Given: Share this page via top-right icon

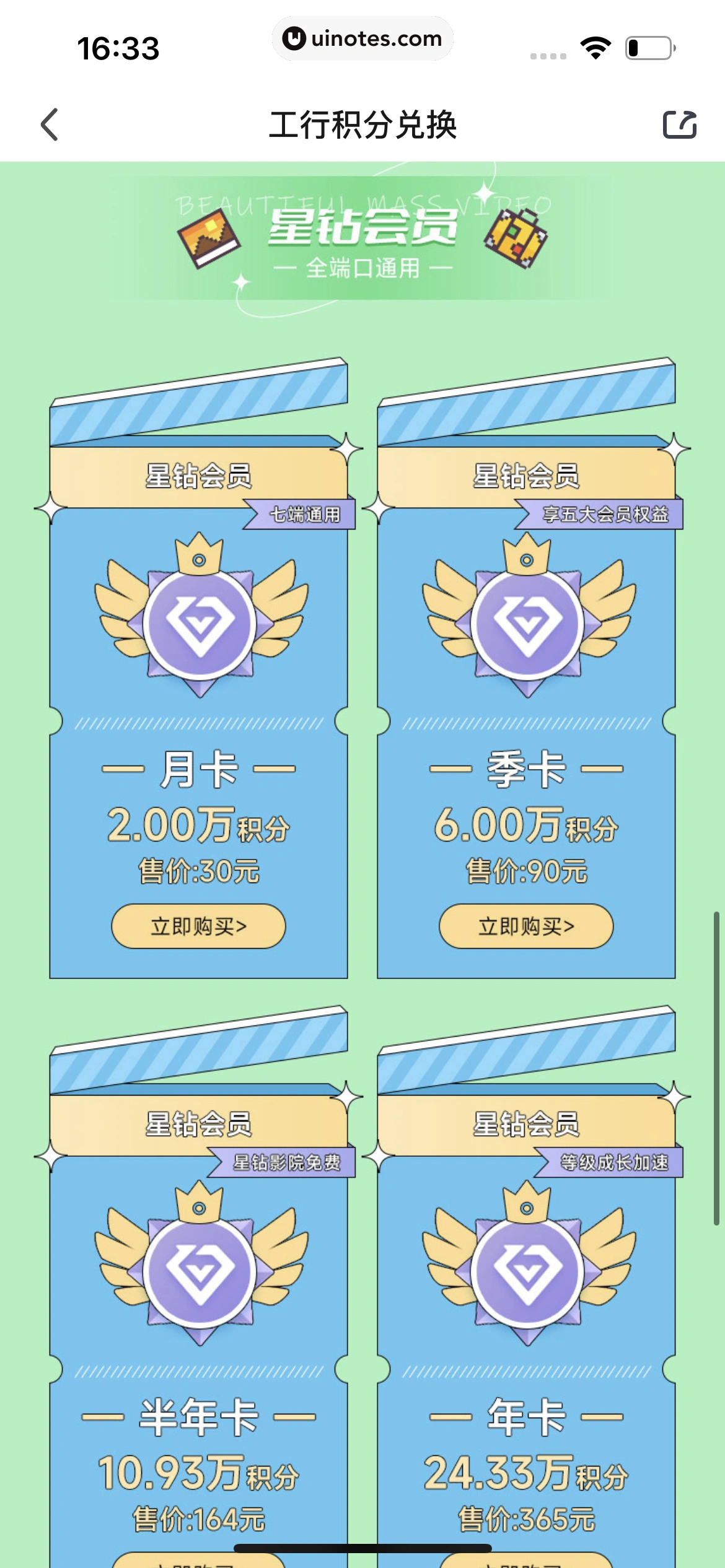Looking at the screenshot, I should [x=680, y=124].
